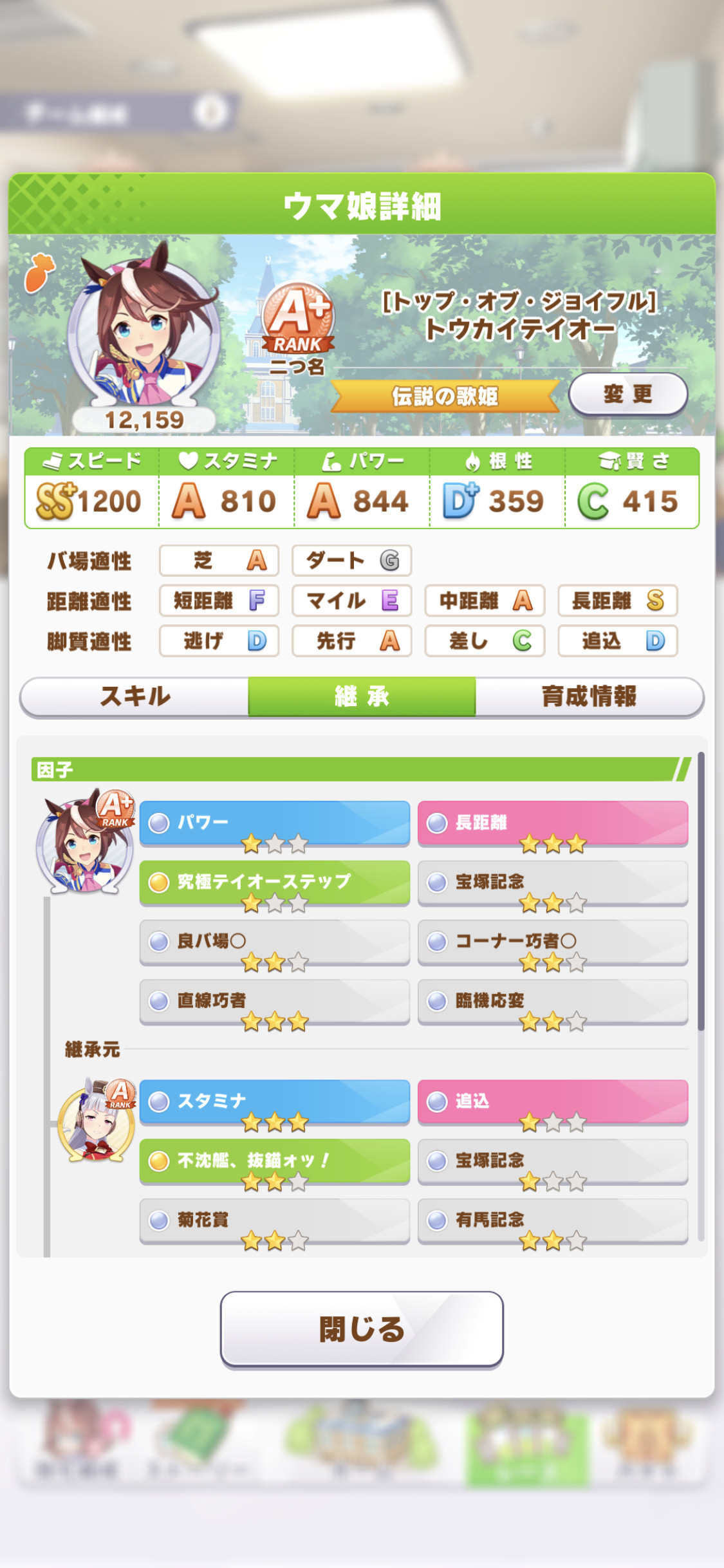
Task: Open the スタミナ factor of the parent
Action: tap(275, 1102)
